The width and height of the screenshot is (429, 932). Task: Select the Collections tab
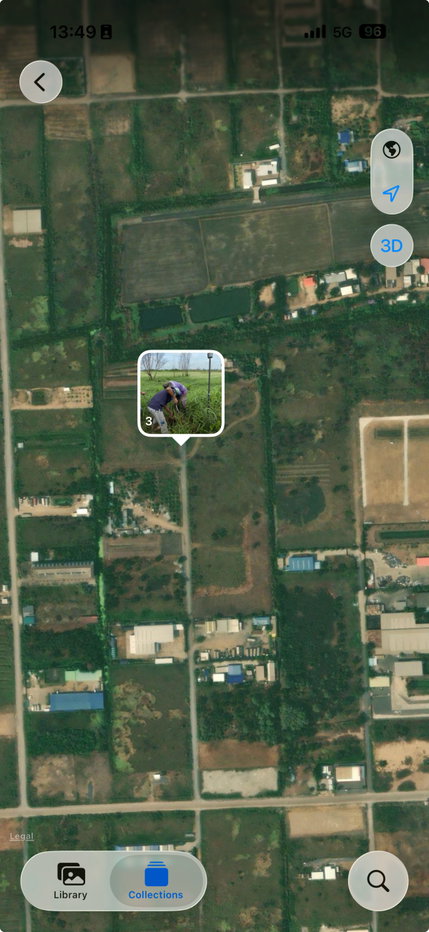pos(156,881)
